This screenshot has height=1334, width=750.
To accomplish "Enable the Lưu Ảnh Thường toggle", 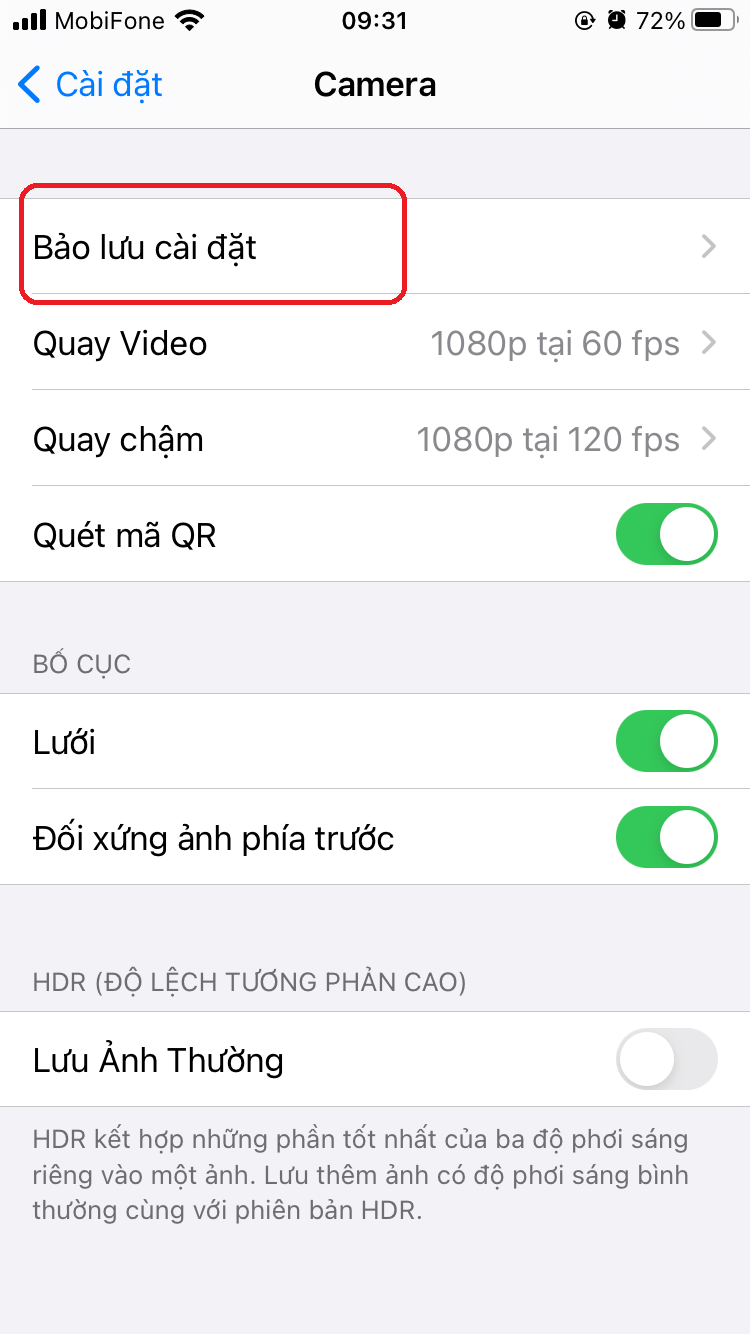I will 666,1059.
